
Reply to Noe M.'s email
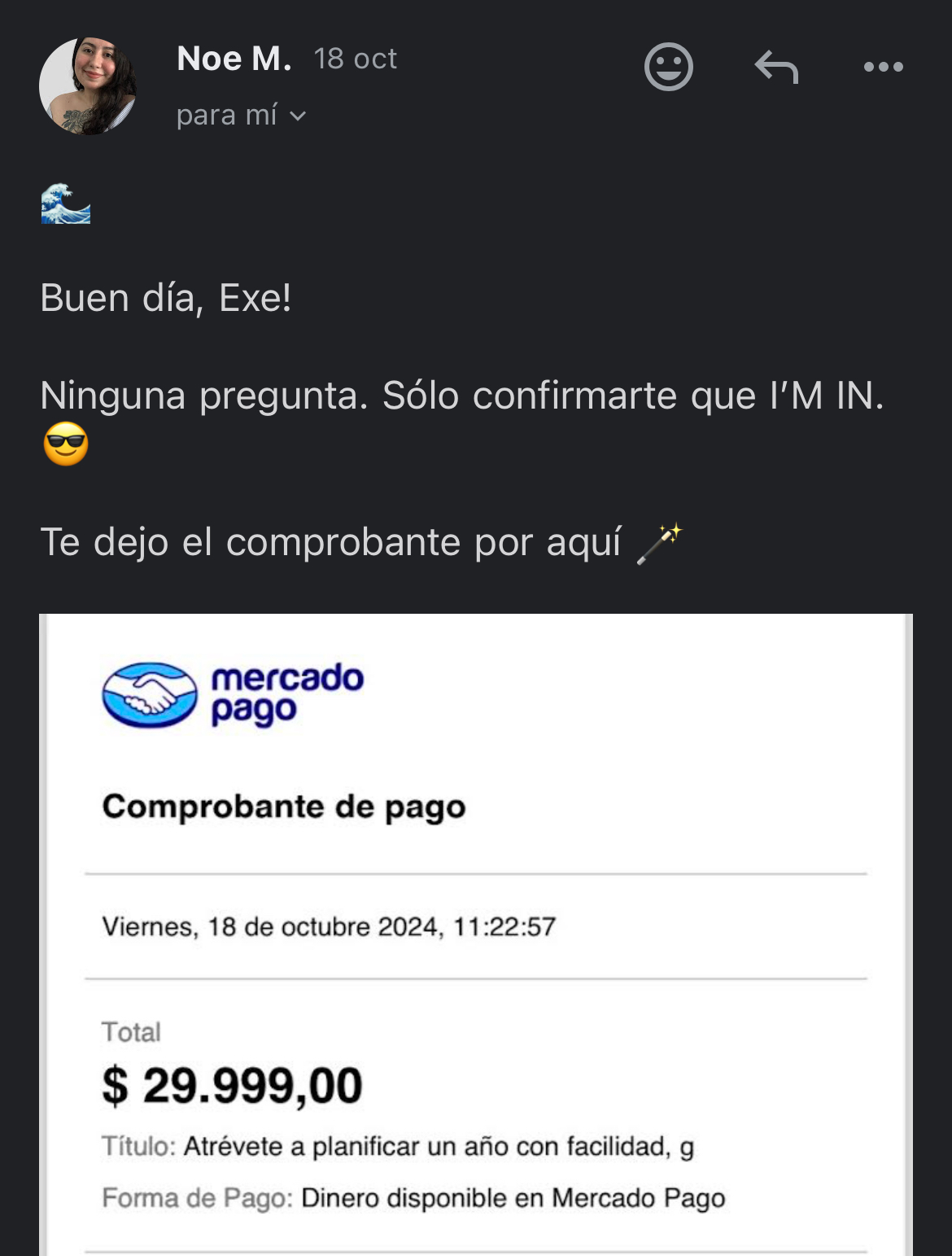(x=776, y=67)
